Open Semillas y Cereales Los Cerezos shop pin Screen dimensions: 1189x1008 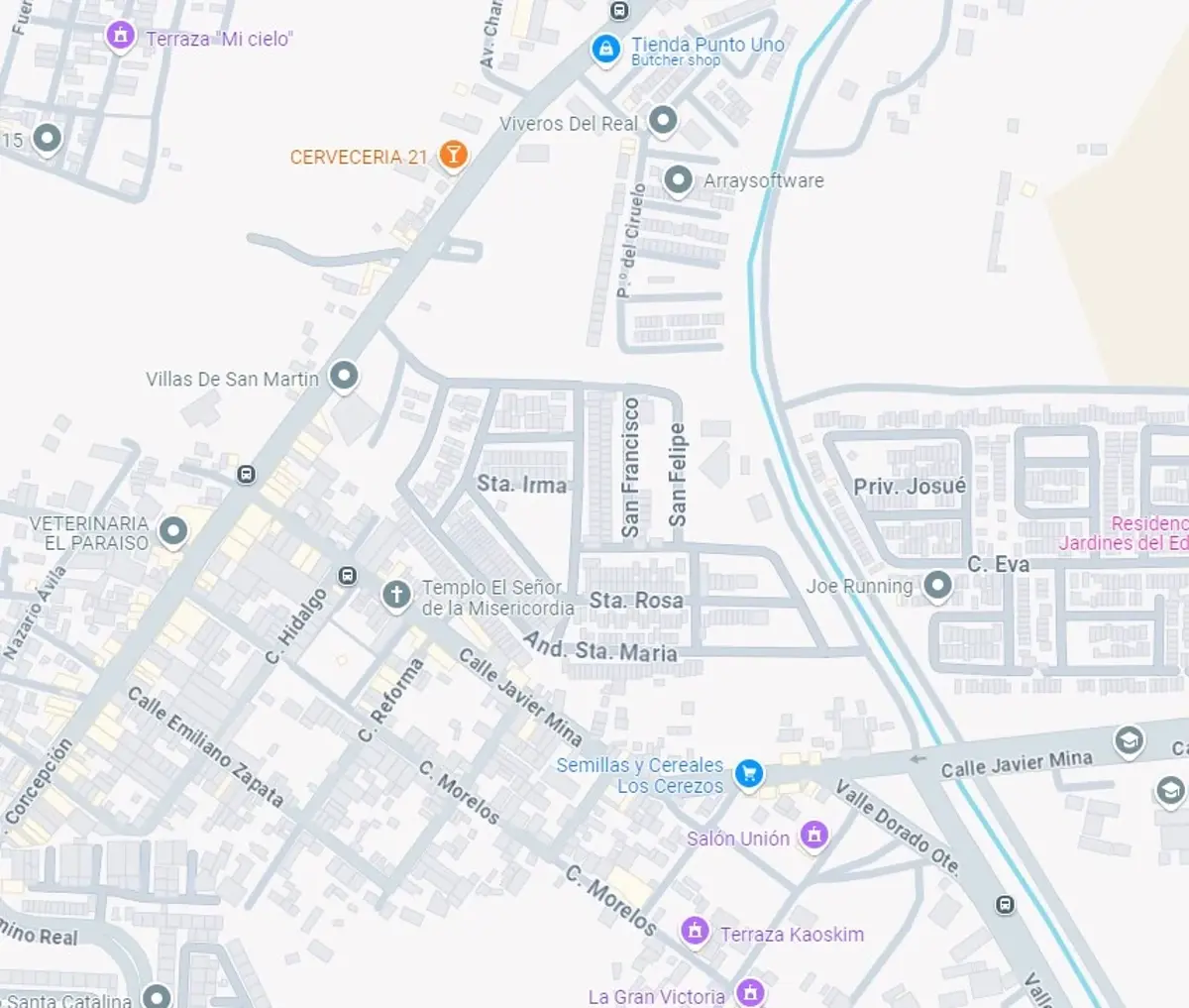click(749, 774)
